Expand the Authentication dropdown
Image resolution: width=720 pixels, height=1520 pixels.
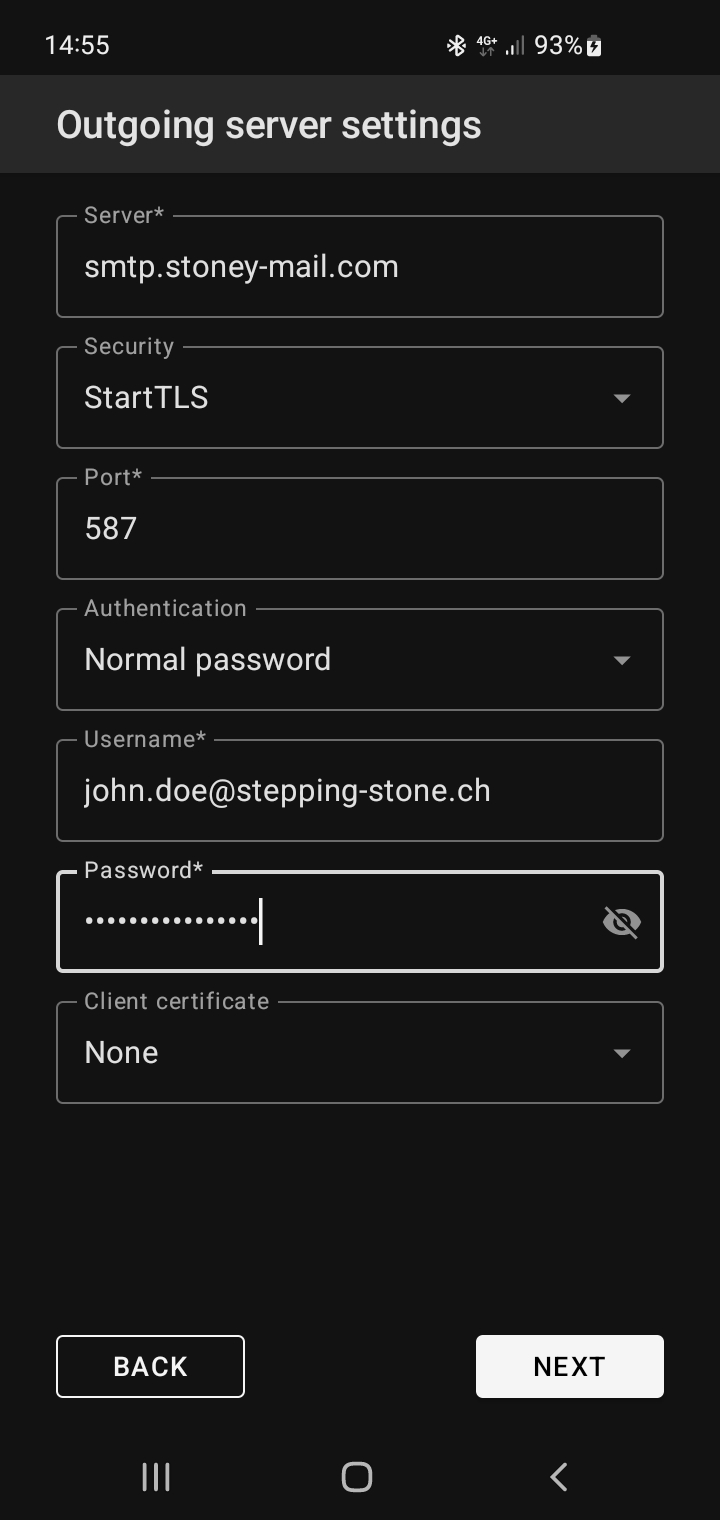tap(360, 660)
